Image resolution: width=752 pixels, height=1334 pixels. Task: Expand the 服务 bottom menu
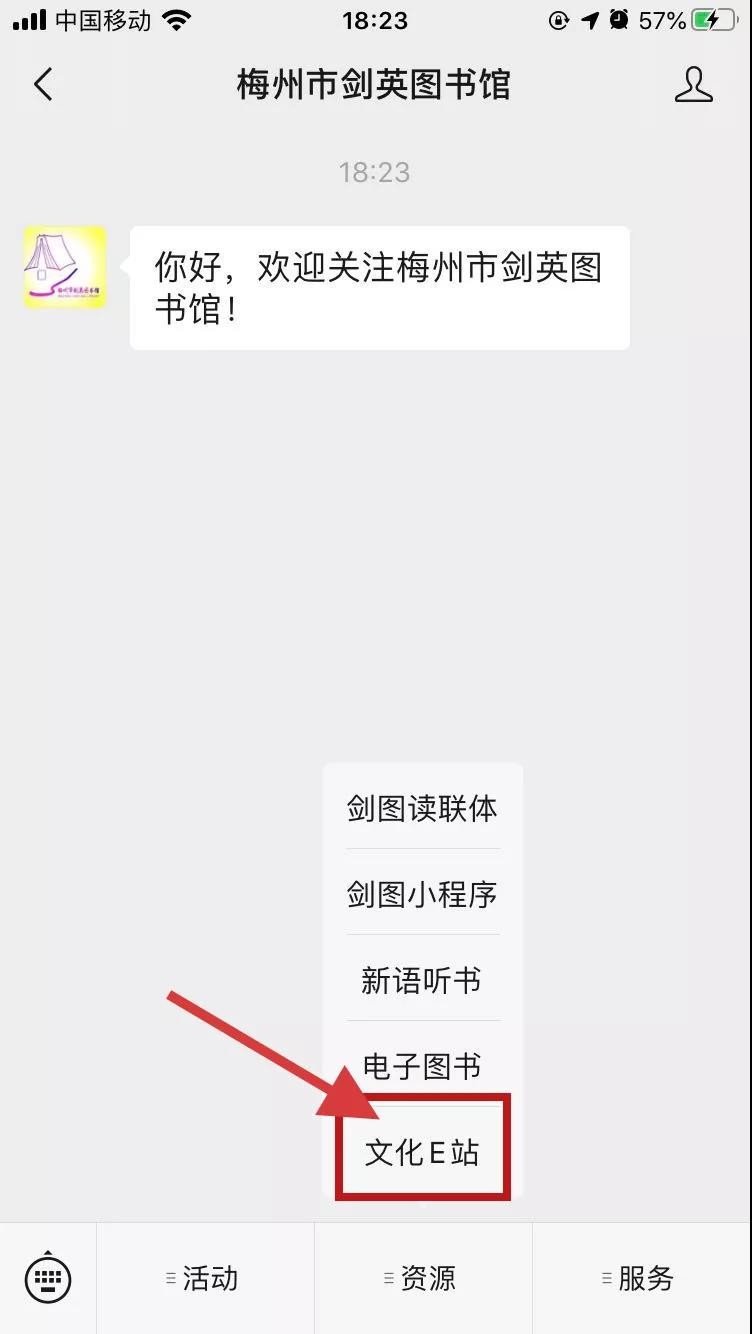[x=641, y=1278]
